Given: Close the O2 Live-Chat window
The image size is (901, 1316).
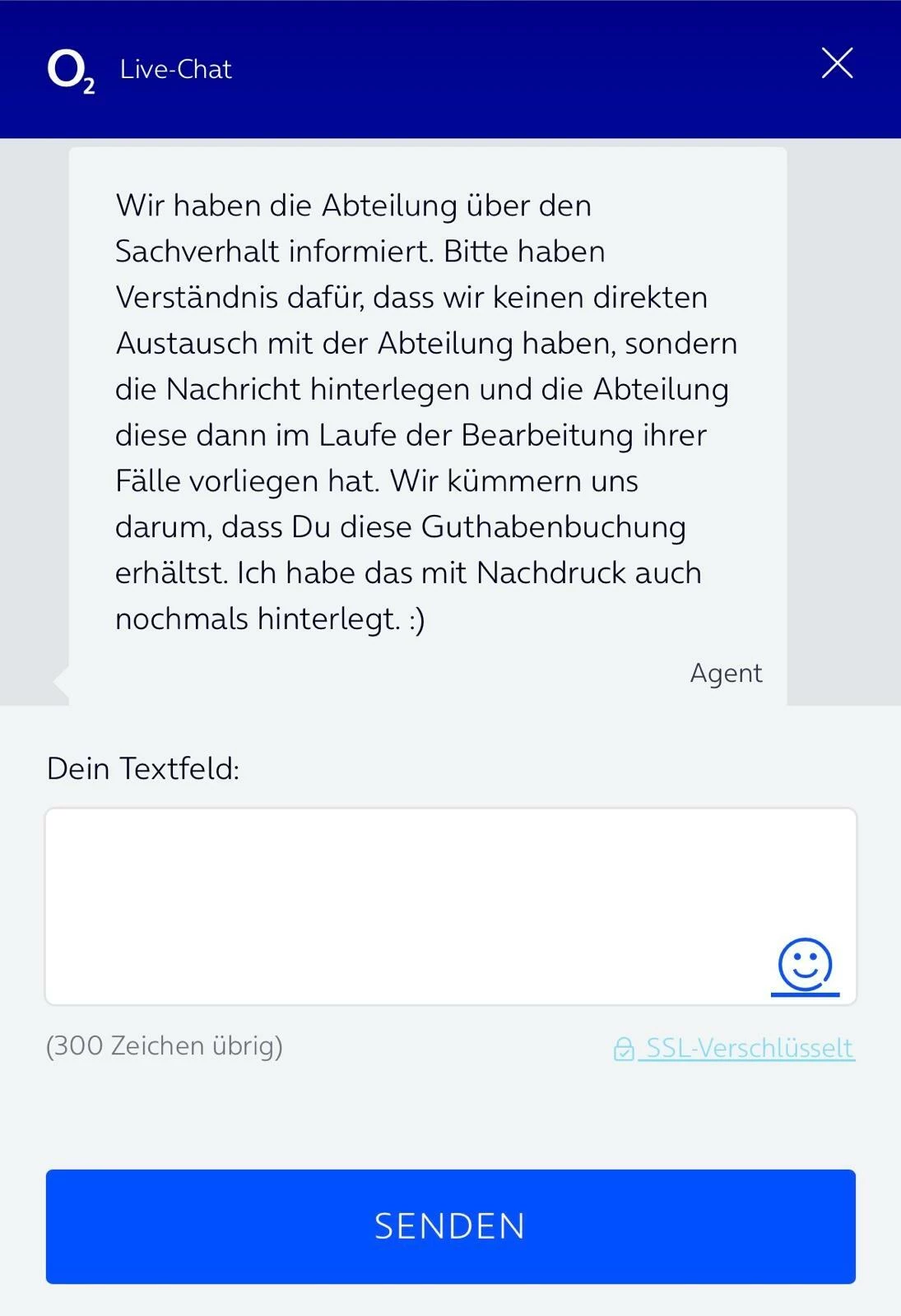Looking at the screenshot, I should [x=837, y=63].
